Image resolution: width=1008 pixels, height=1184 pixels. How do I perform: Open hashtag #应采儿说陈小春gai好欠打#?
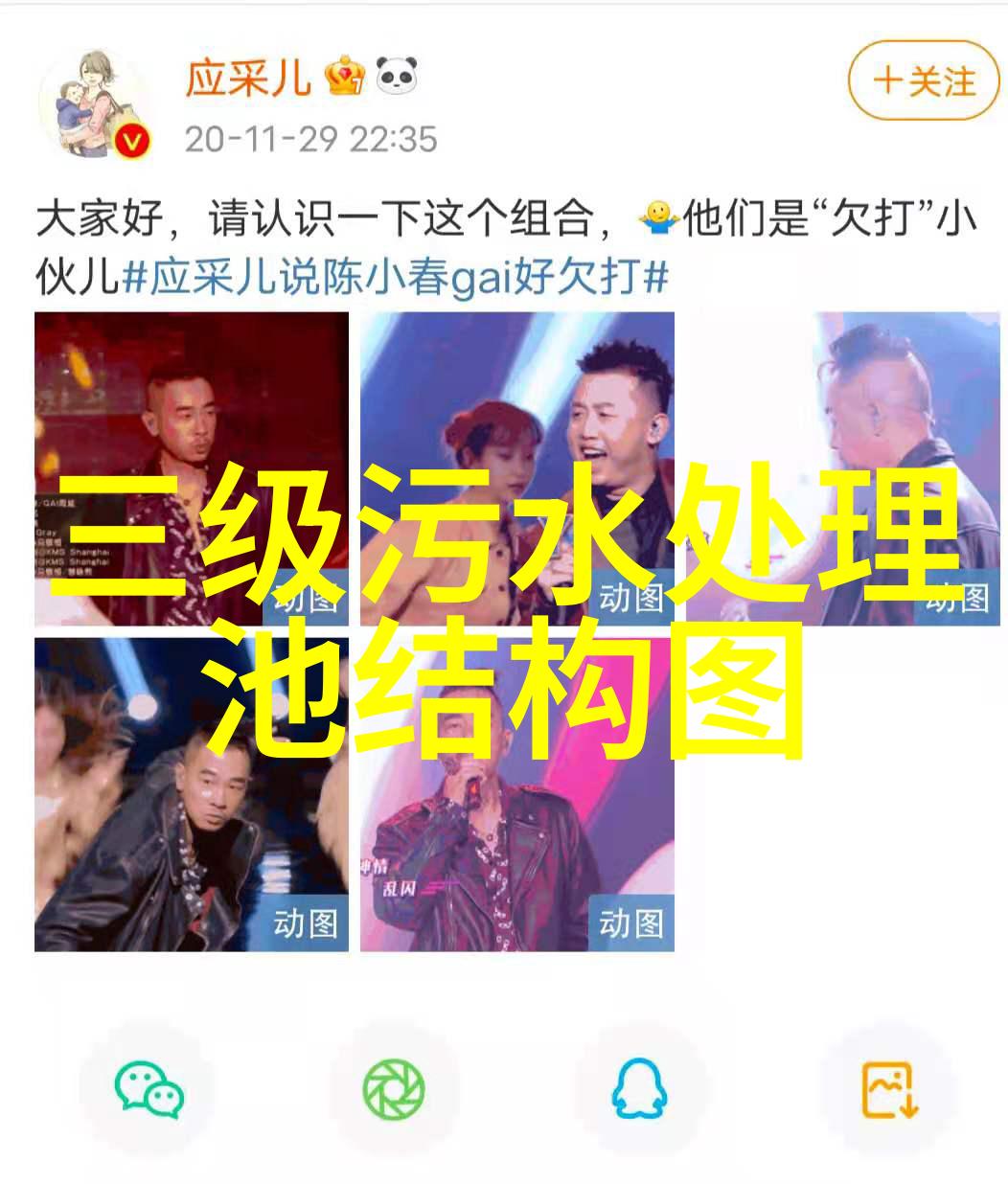click(395, 278)
